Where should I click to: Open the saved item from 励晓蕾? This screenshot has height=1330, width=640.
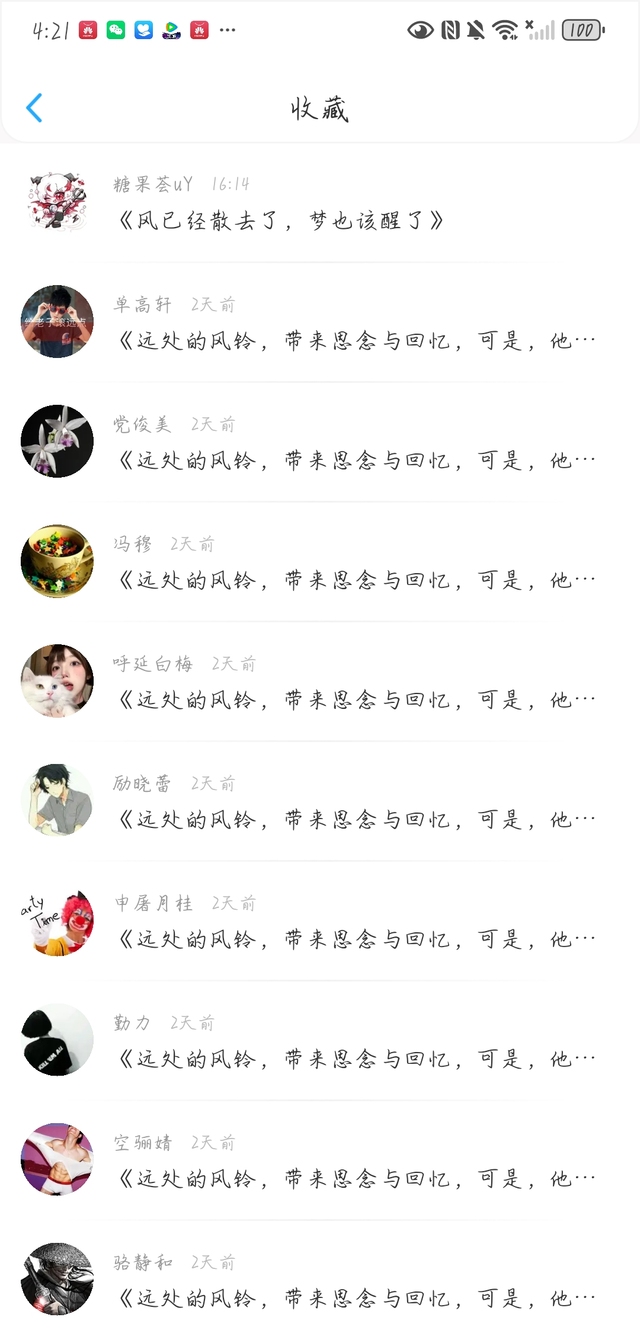355,820
